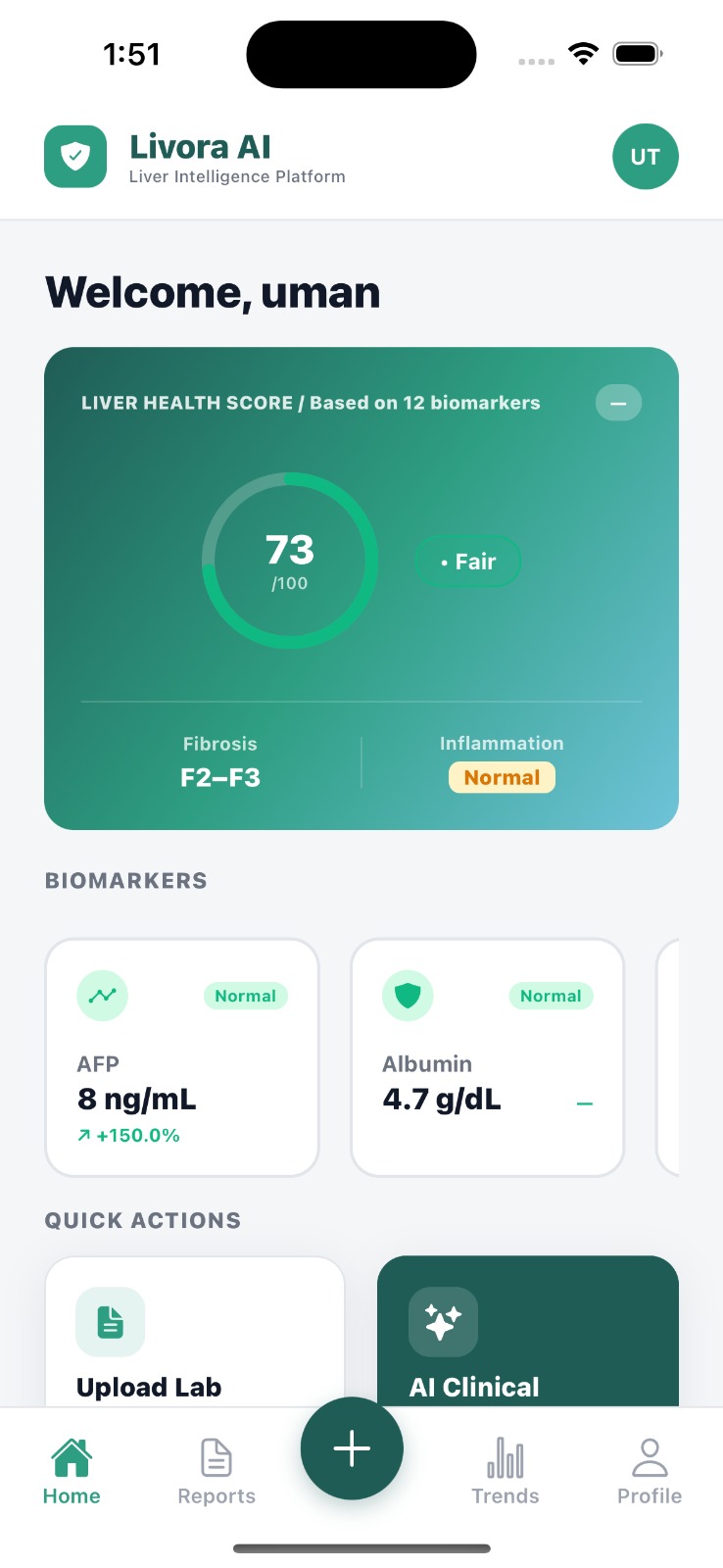The width and height of the screenshot is (723, 1568).
Task: Switch to the Trends tab
Action: (506, 1471)
